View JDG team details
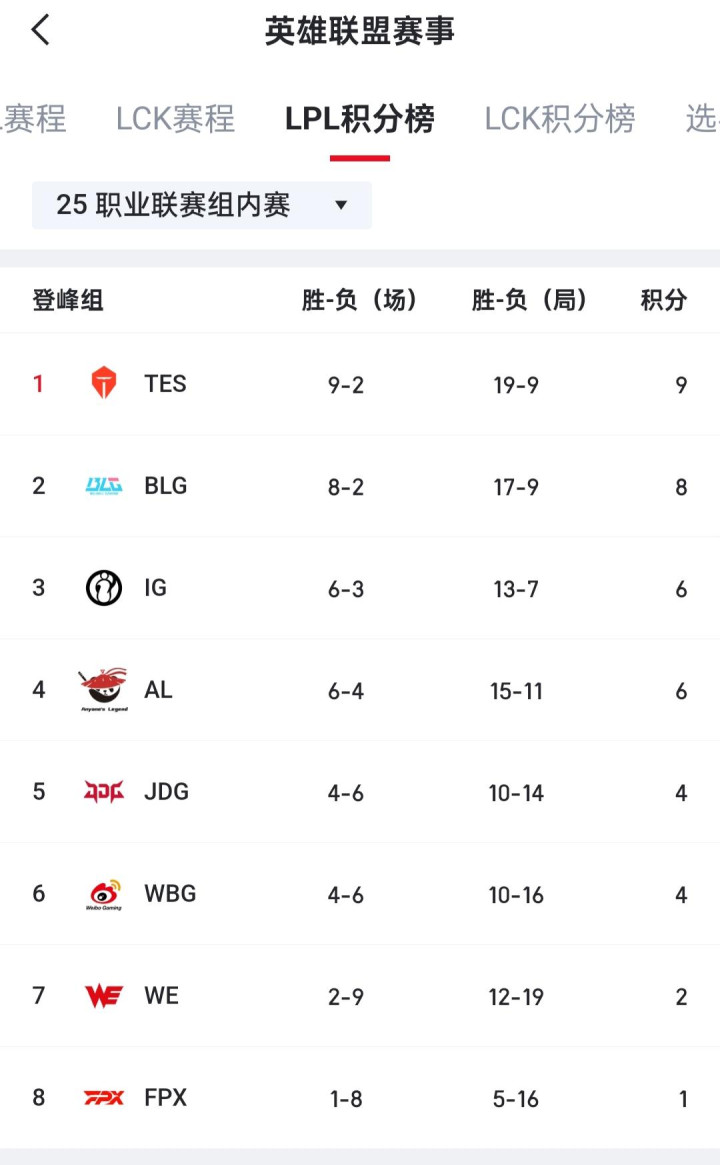 [x=360, y=792]
